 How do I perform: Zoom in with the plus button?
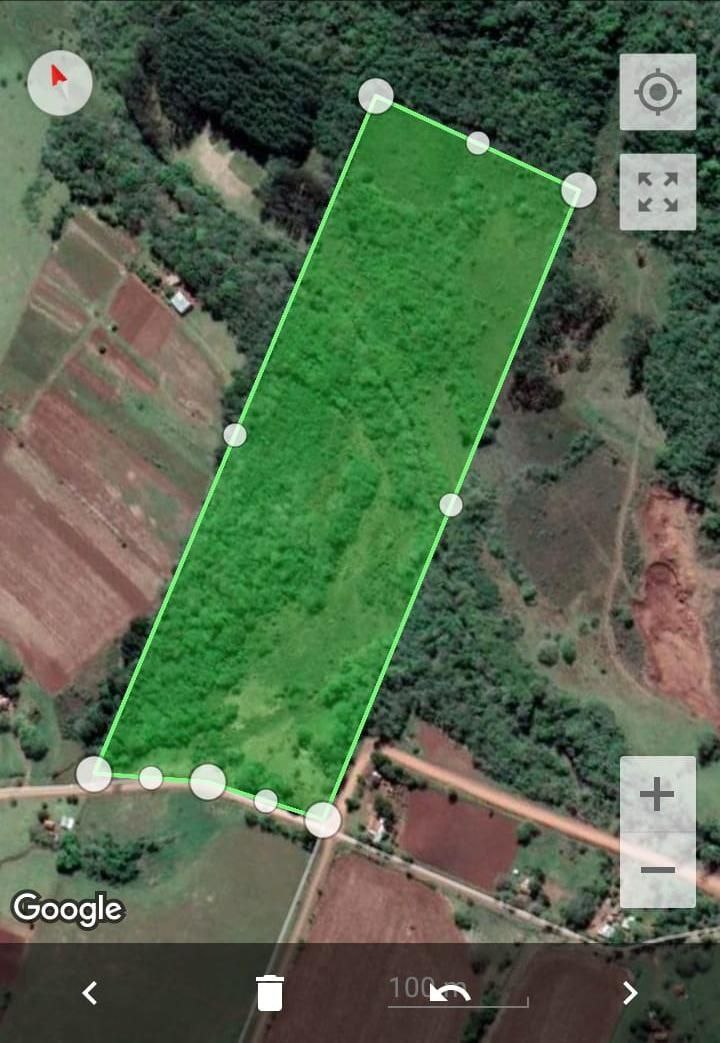(657, 795)
